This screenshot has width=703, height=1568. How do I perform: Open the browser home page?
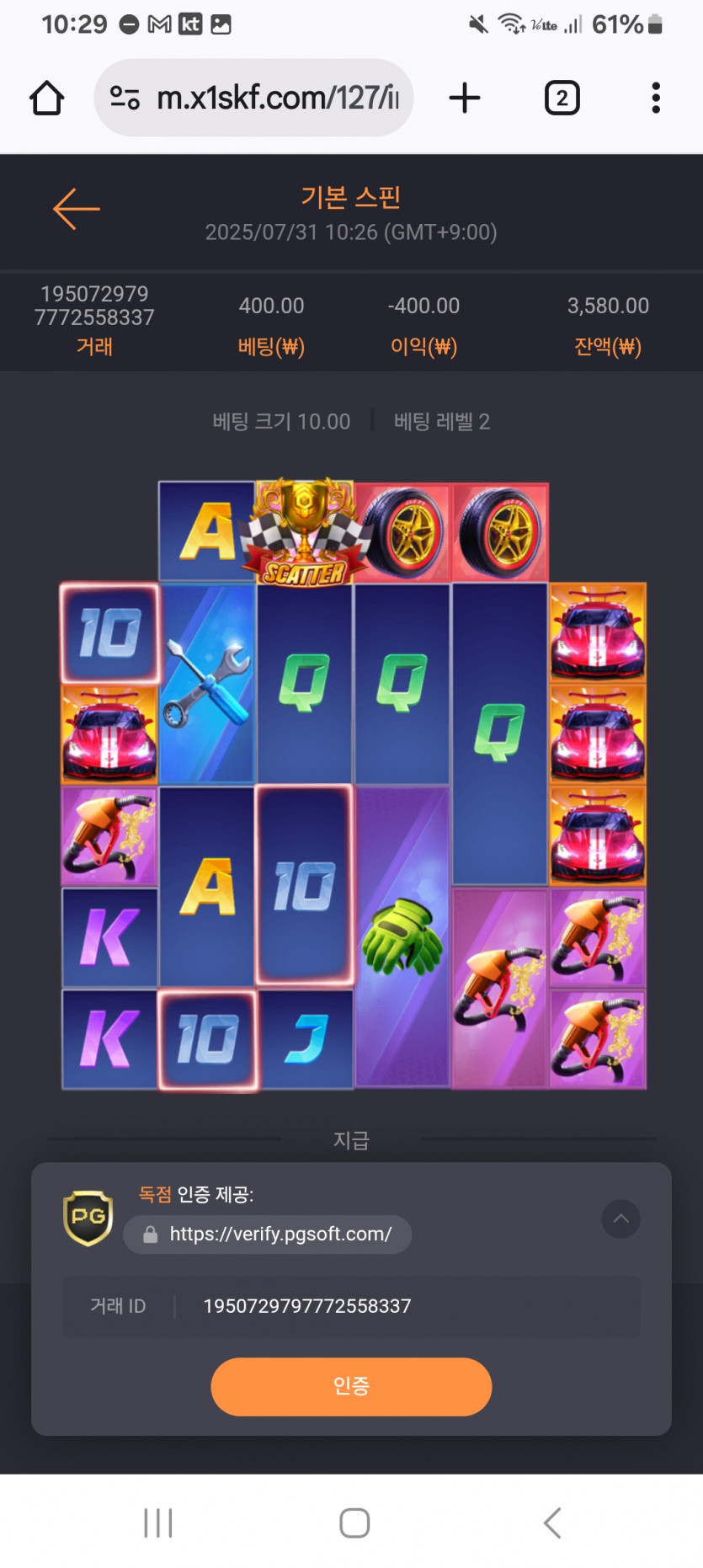pos(47,99)
